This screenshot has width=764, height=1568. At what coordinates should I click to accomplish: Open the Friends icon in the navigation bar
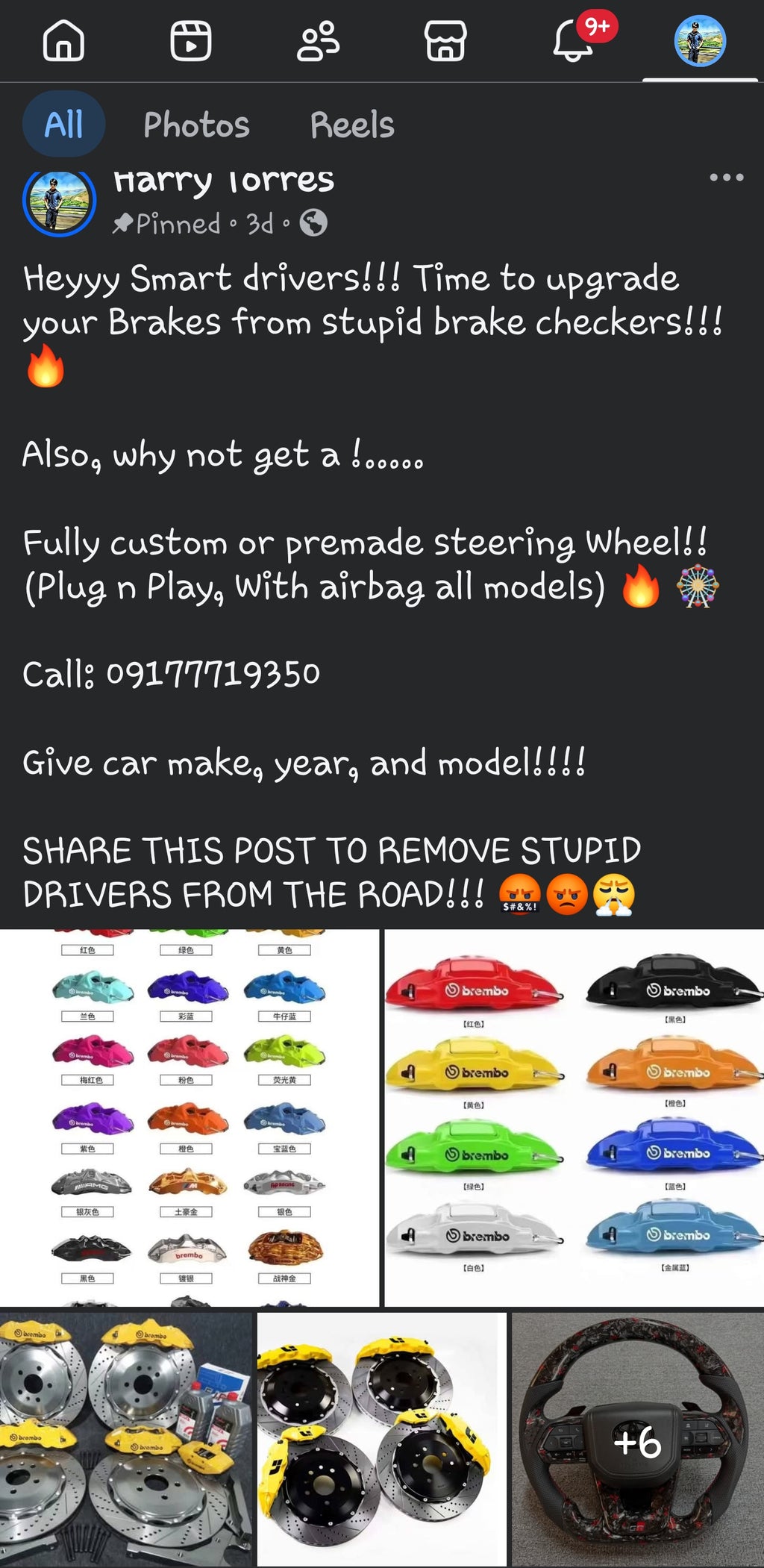(x=319, y=41)
